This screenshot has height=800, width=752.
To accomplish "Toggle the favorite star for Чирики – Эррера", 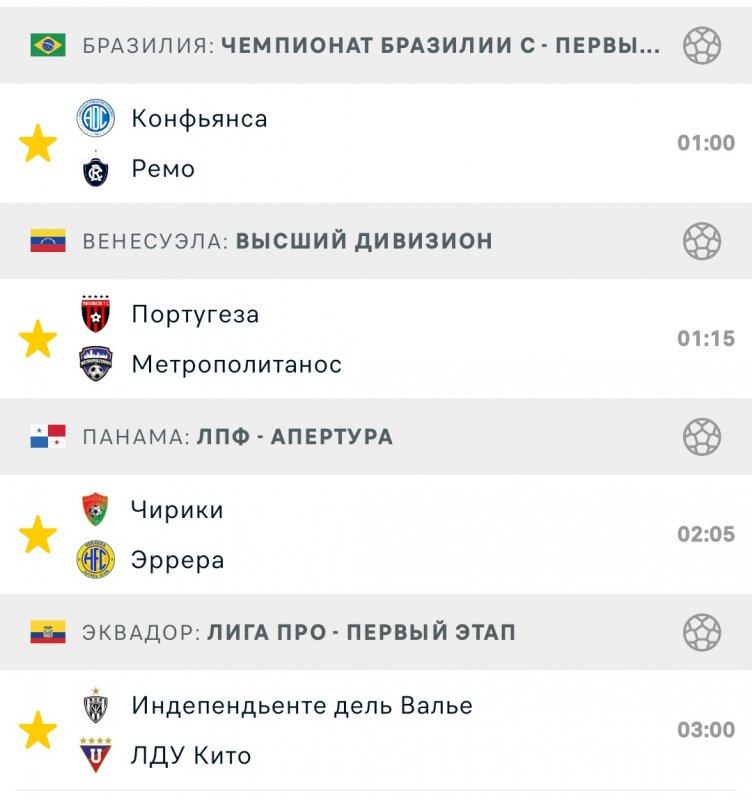I will [x=38, y=535].
